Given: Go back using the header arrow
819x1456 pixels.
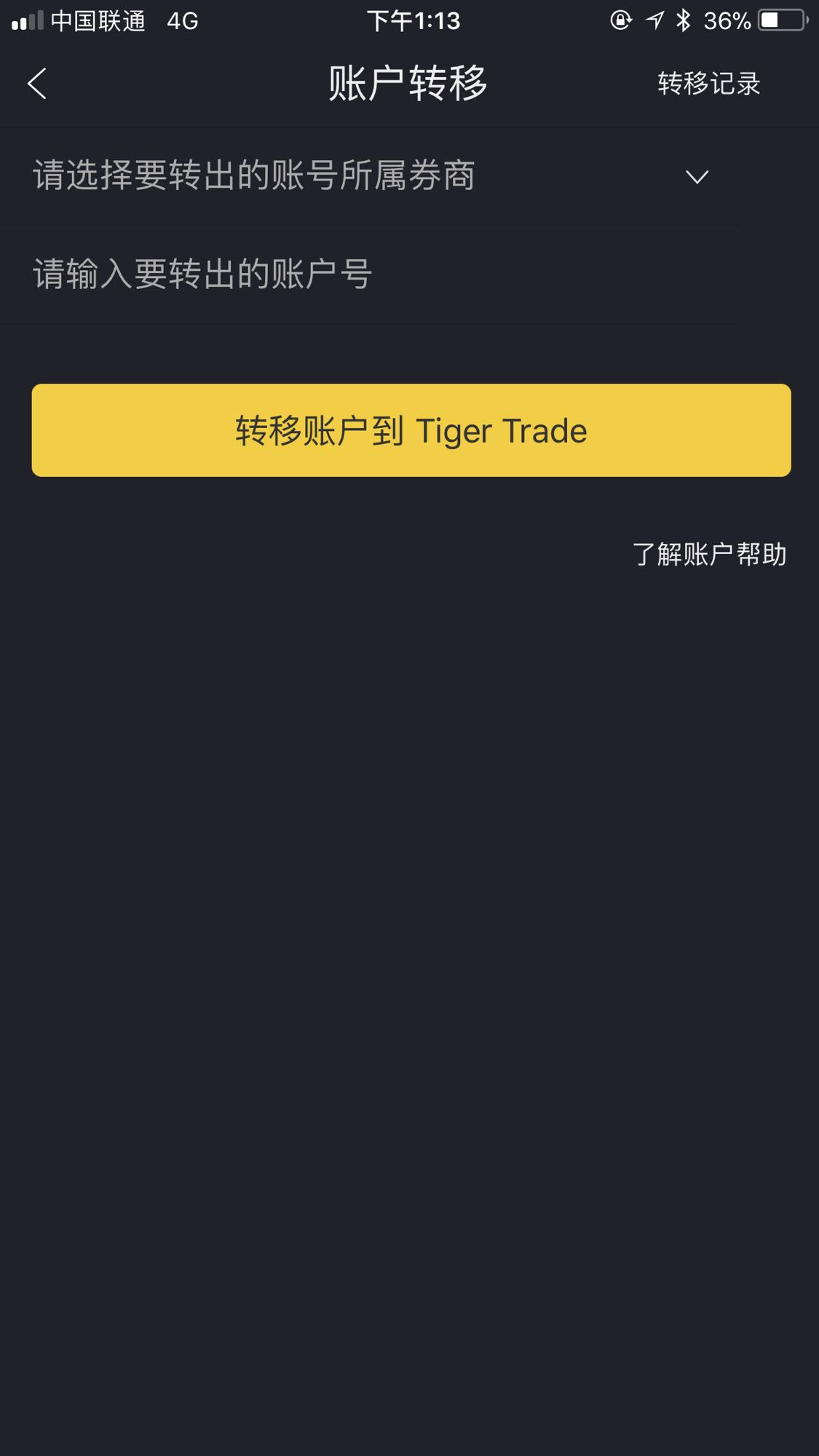Looking at the screenshot, I should [38, 84].
